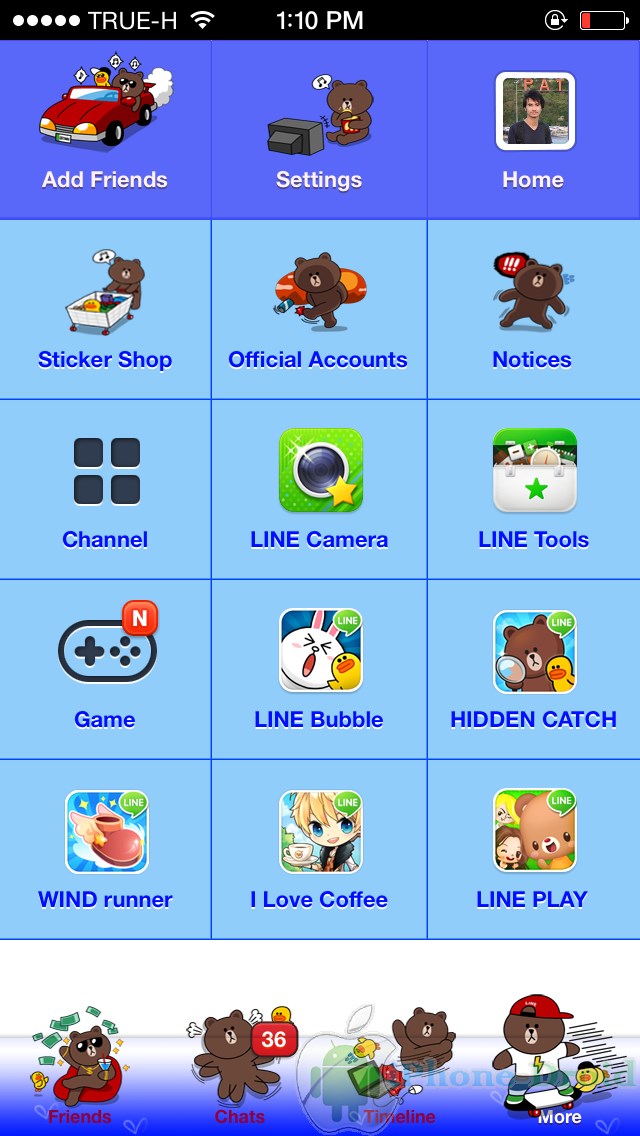Open LINE Tools
Viewport: 640px width, 1136px height.
coord(534,489)
